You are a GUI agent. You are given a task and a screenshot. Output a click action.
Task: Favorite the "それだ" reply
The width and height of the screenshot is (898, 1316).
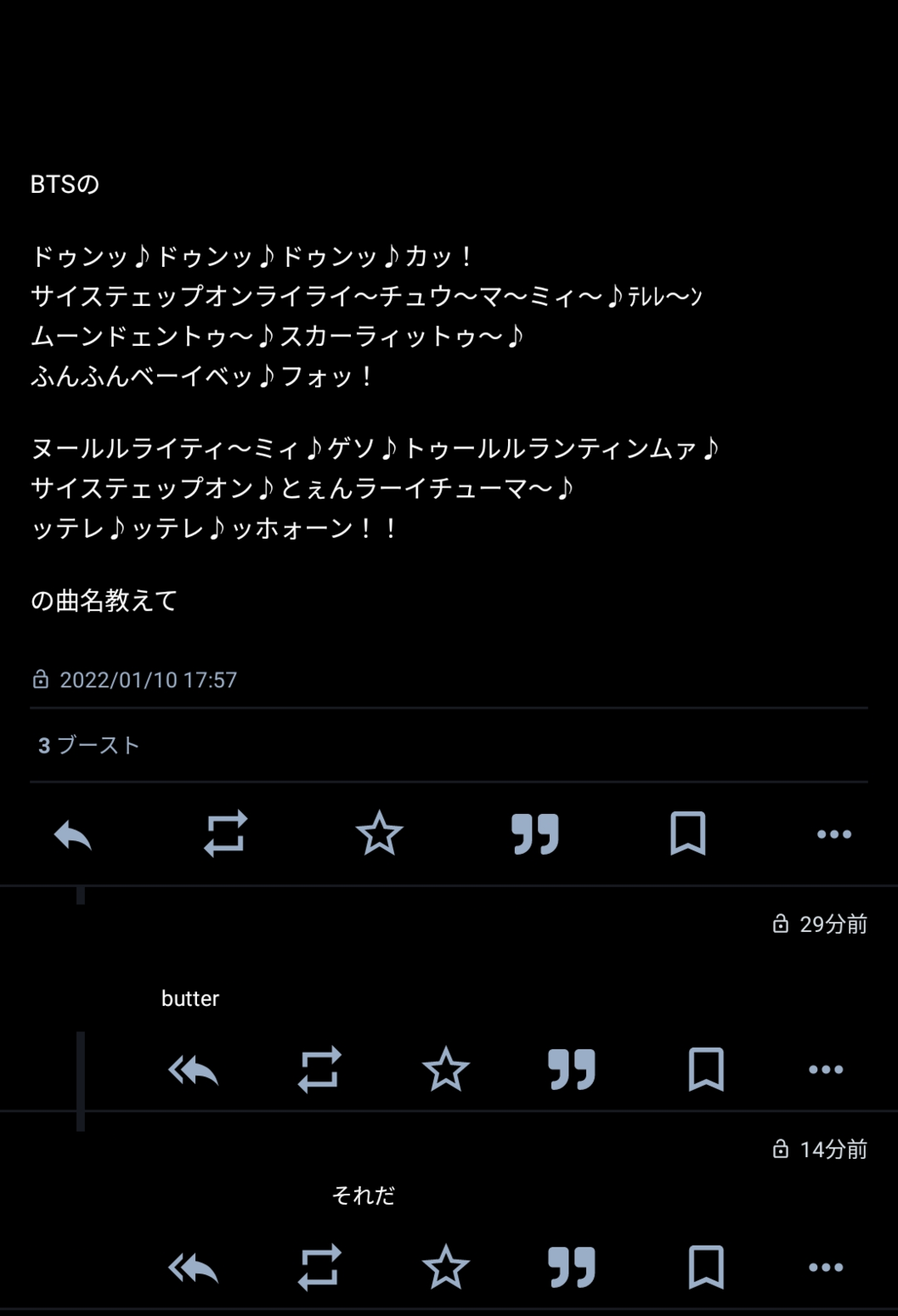point(445,1268)
